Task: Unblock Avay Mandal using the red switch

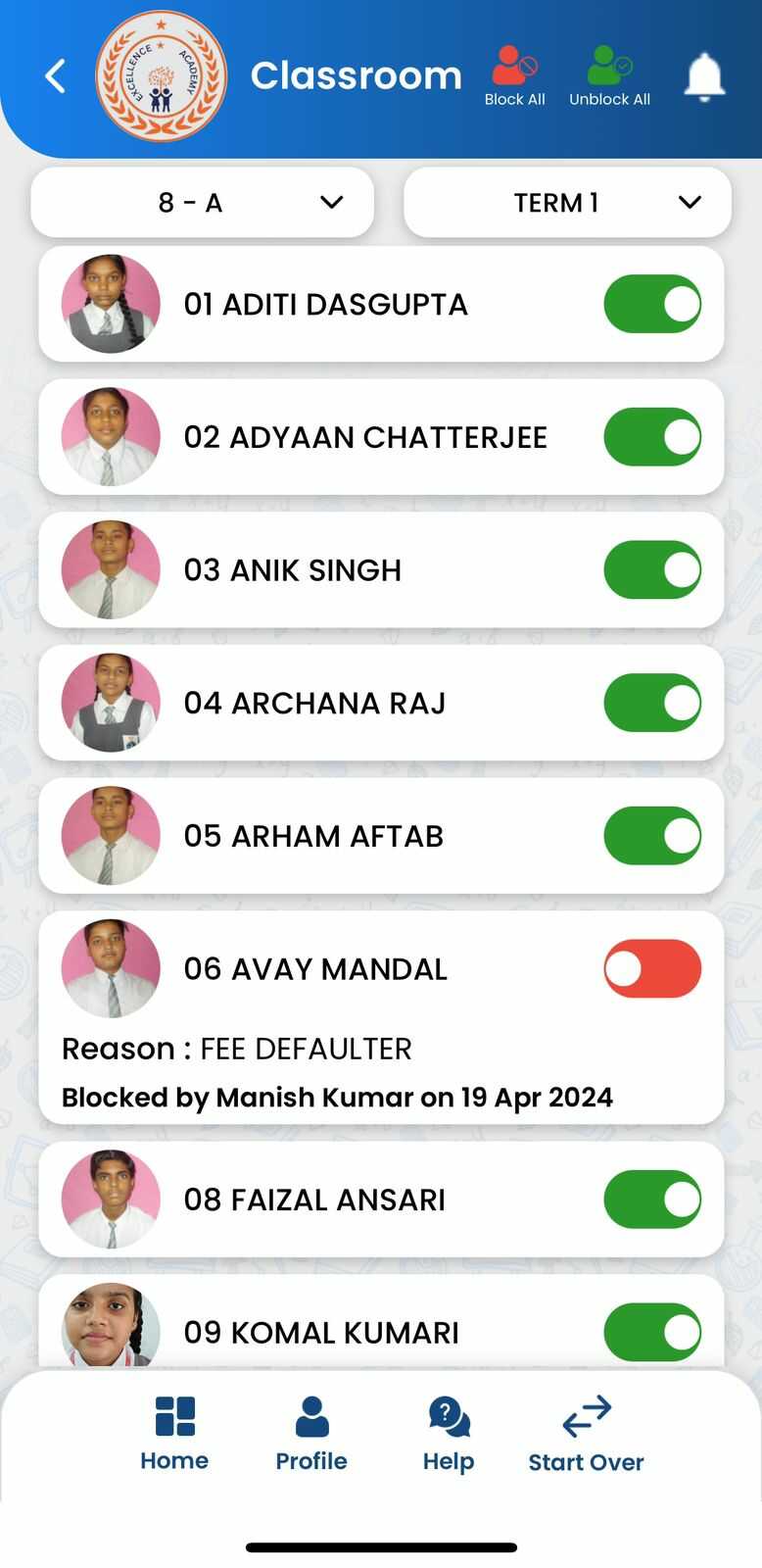Action: click(652, 968)
